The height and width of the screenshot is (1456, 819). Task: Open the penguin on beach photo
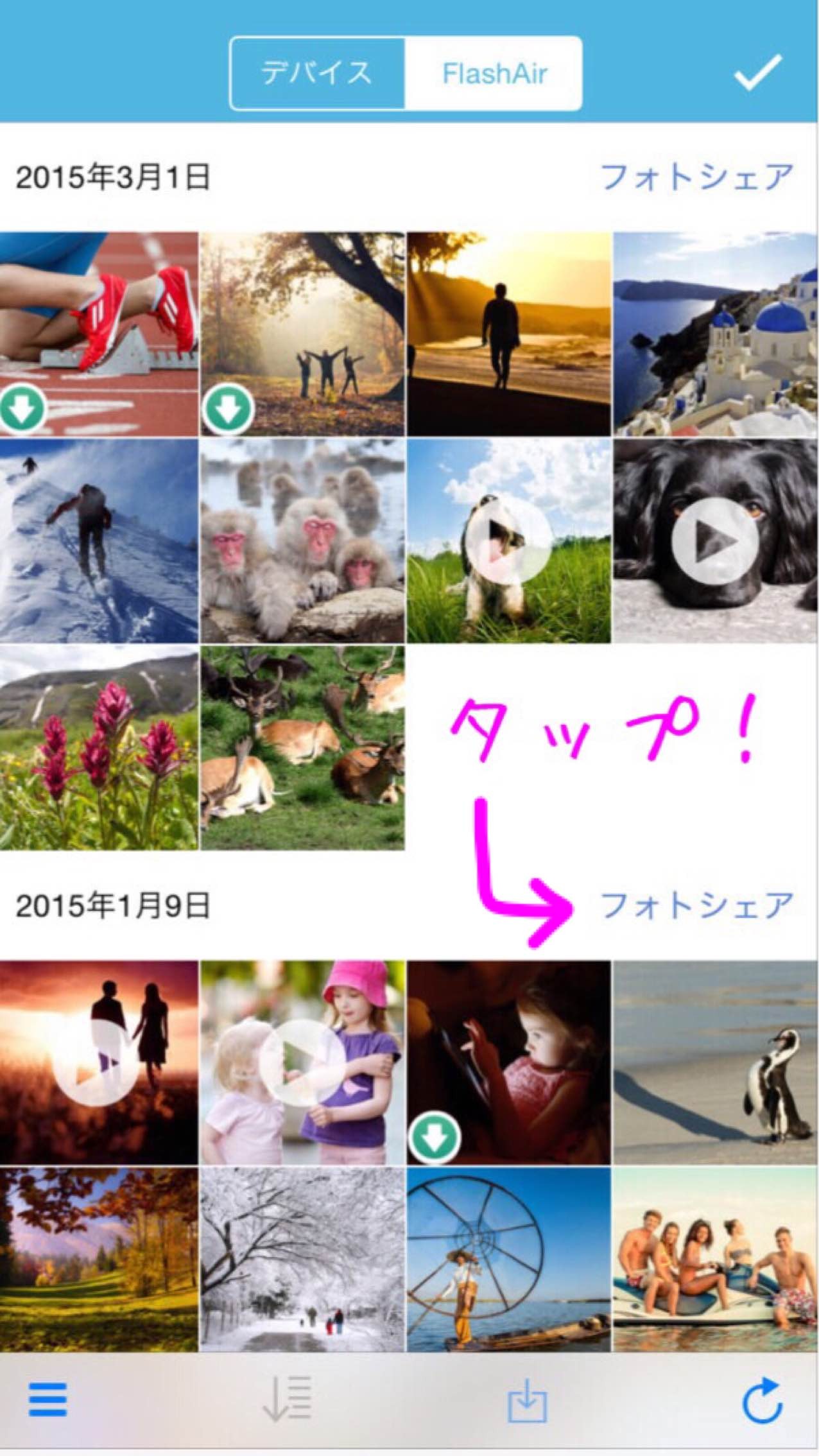click(x=715, y=1062)
